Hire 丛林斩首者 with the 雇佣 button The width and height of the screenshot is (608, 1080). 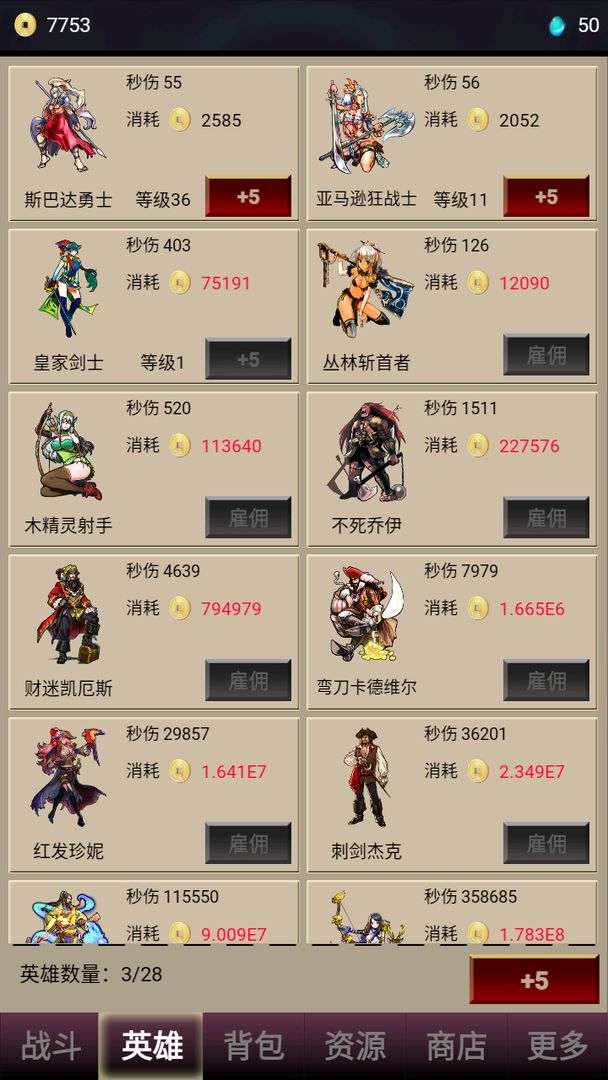point(546,355)
